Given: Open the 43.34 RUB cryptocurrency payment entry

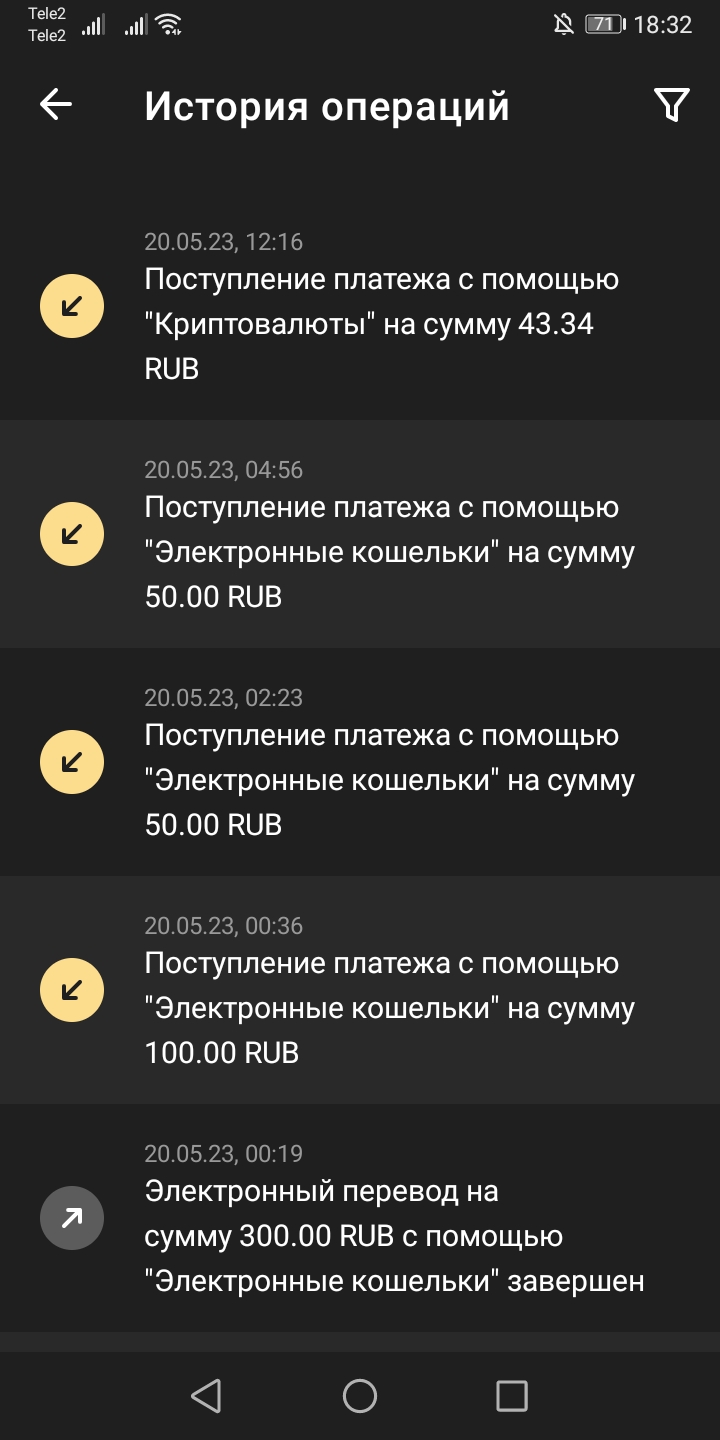Looking at the screenshot, I should point(380,306).
